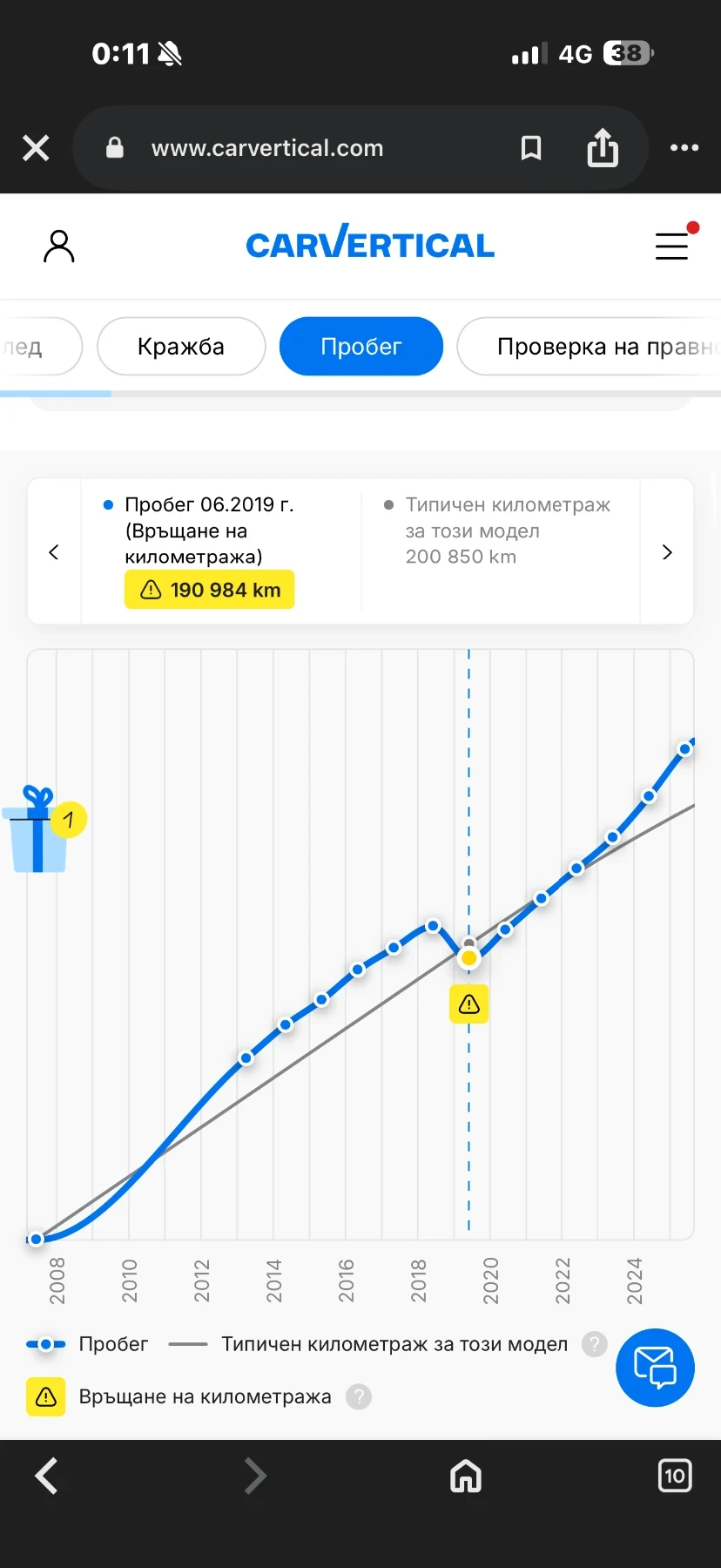Close the in-app browser
This screenshot has height=1568, width=721.
36,148
